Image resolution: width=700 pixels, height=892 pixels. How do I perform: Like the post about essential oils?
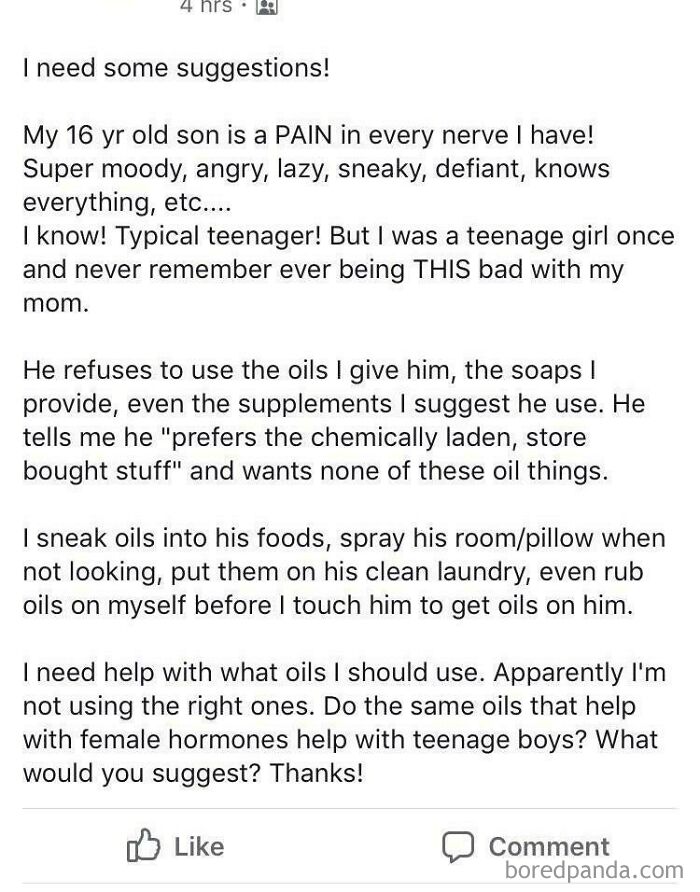175,846
